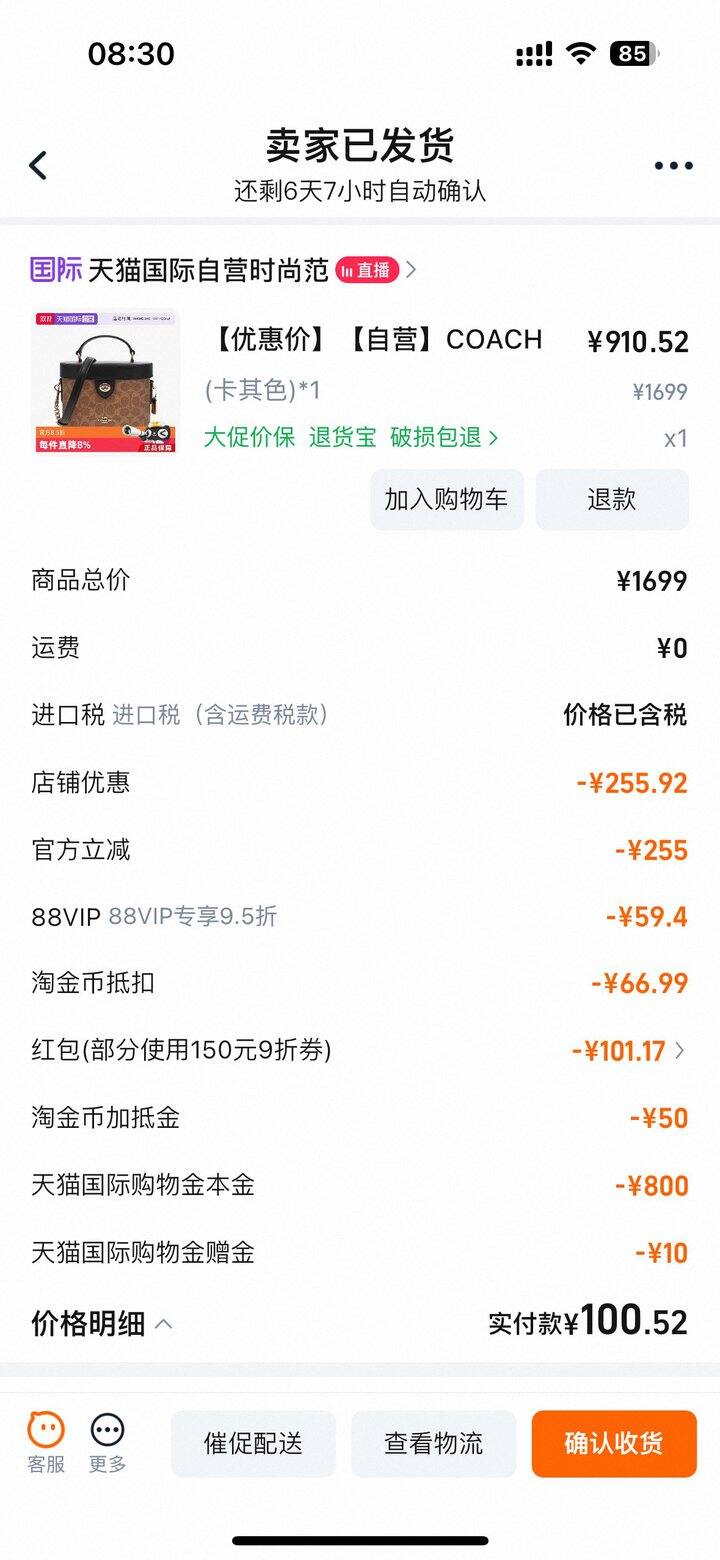This screenshot has height=1560, width=720.
Task: View the 大促价保 退货宝 破损包退 service details
Action: [x=351, y=437]
